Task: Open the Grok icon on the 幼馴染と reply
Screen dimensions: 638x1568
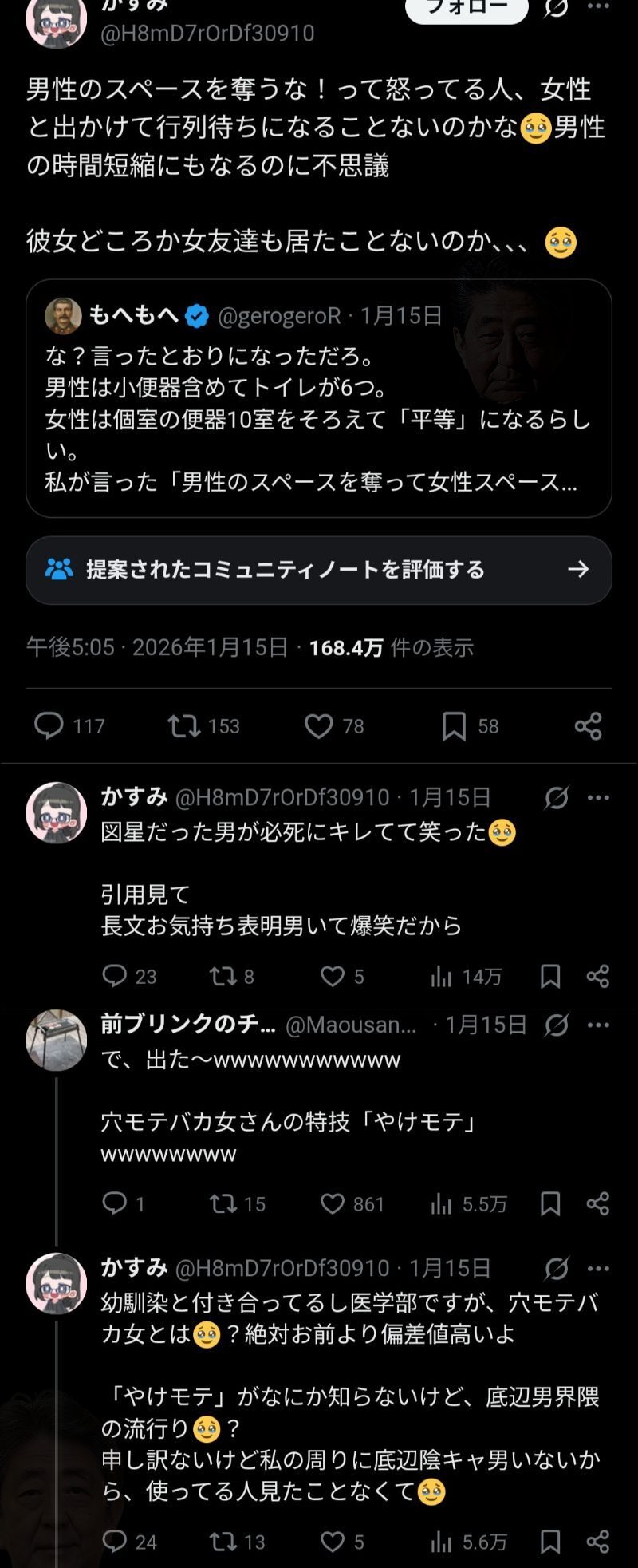Action: coord(556,1268)
